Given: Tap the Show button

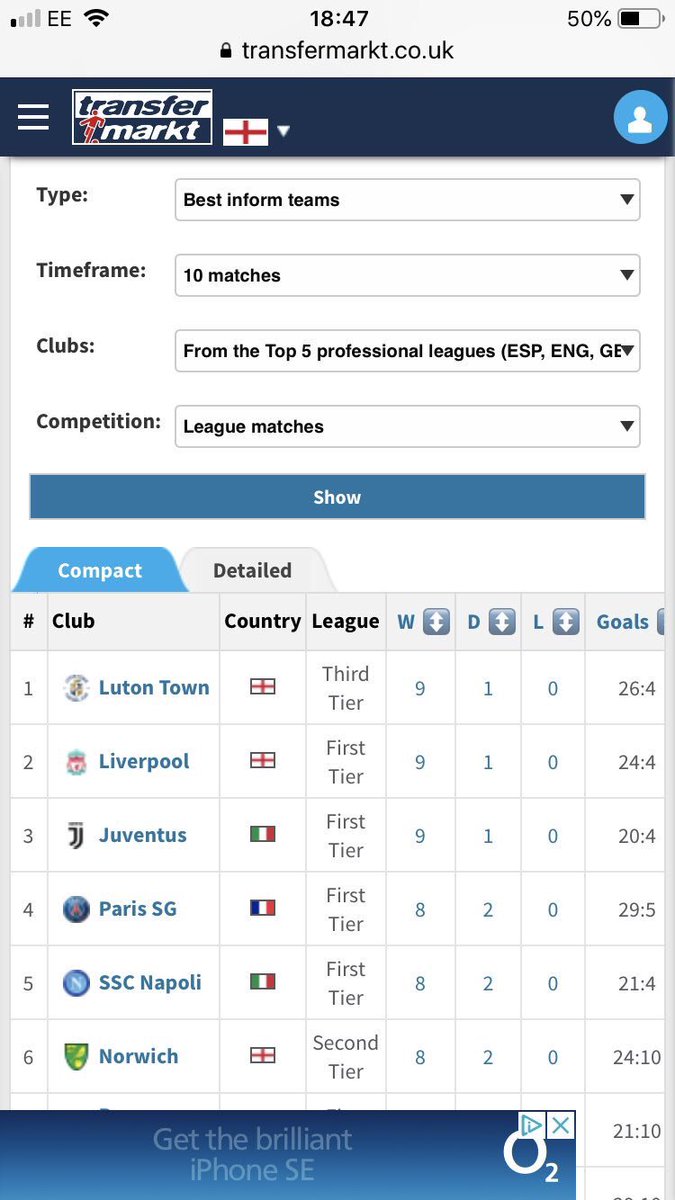Looking at the screenshot, I should coord(337,497).
